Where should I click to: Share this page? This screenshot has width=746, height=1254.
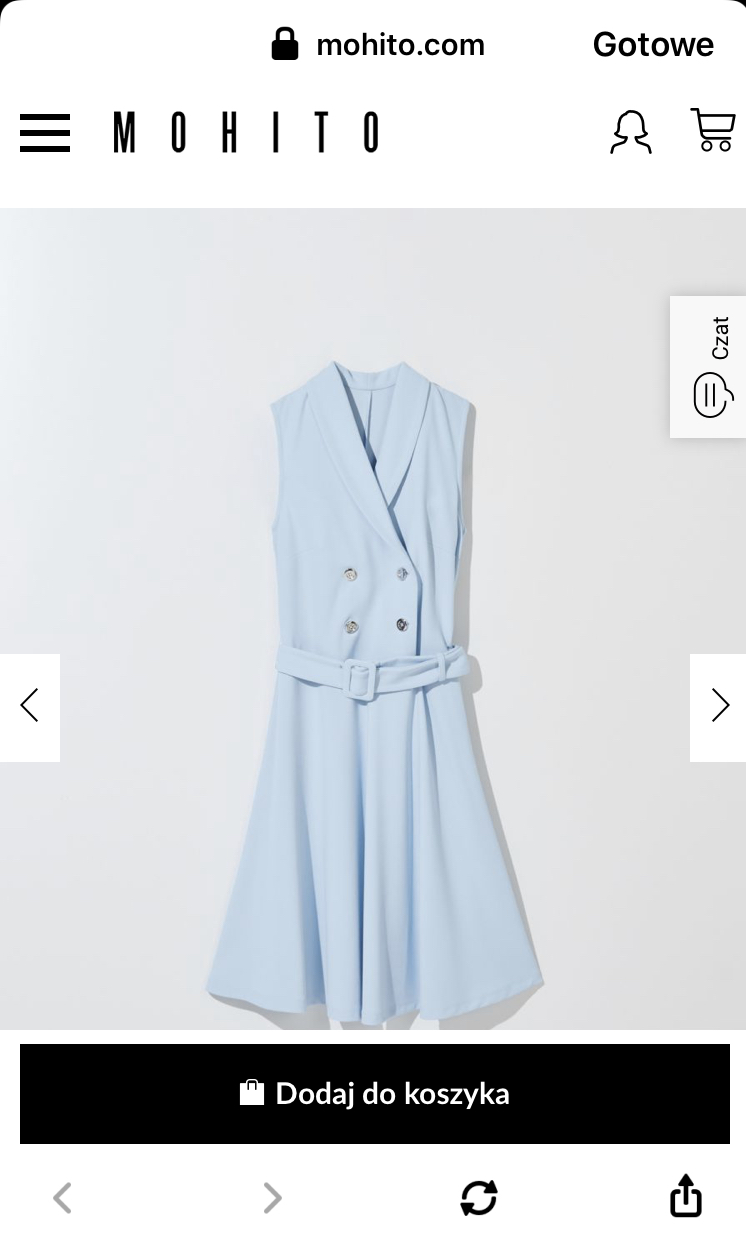(685, 1196)
